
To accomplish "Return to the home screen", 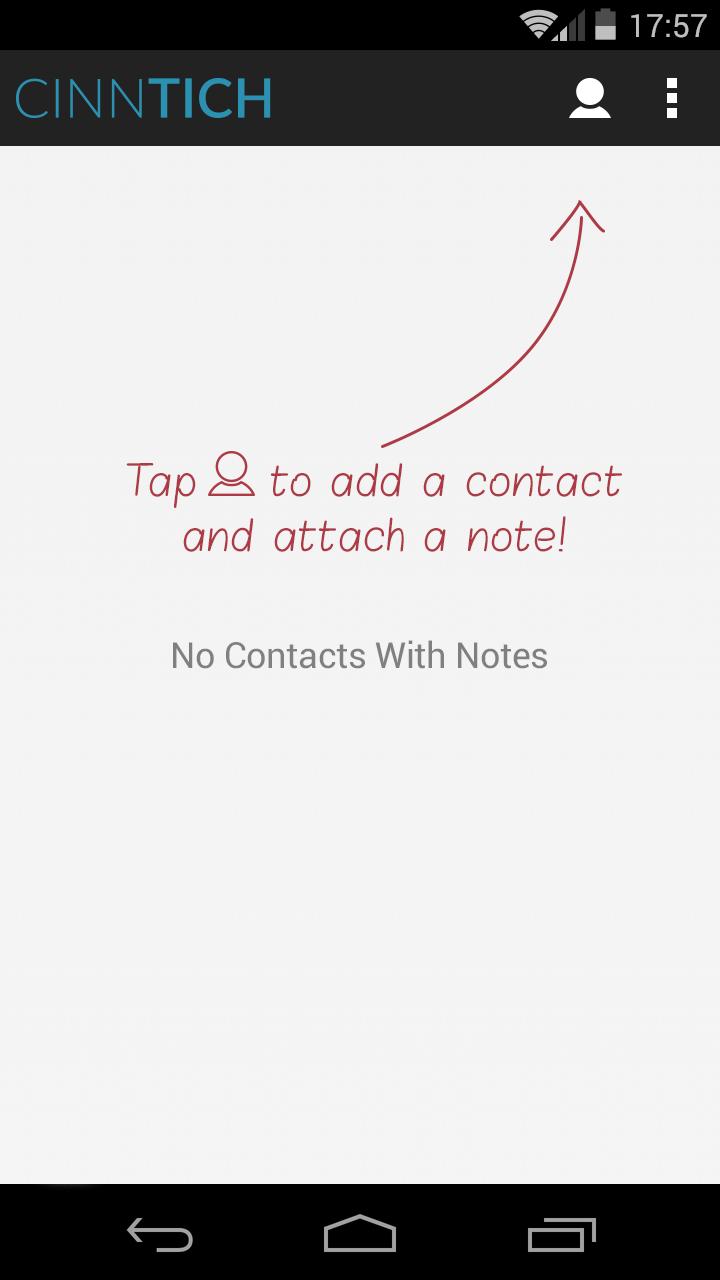I will 360,1234.
